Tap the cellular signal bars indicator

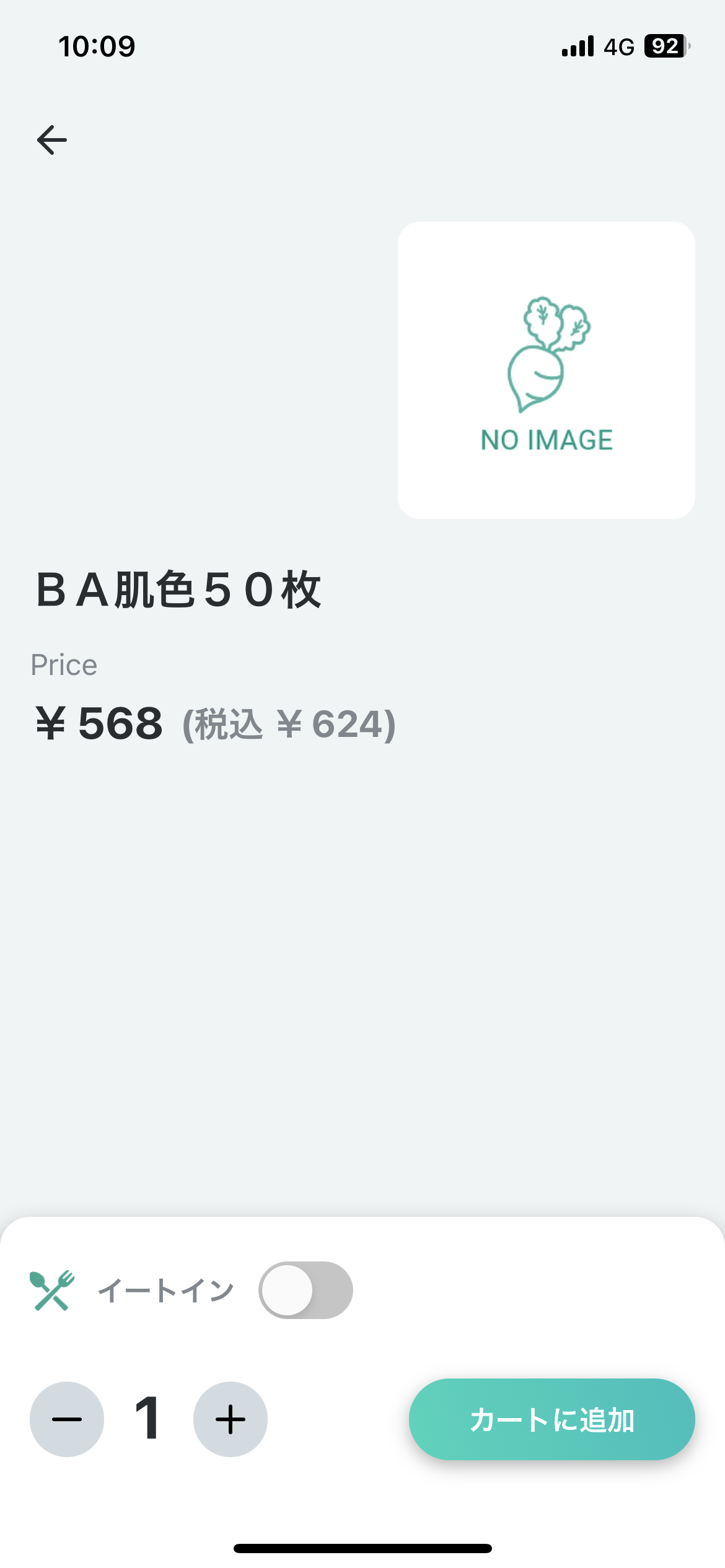tap(576, 46)
